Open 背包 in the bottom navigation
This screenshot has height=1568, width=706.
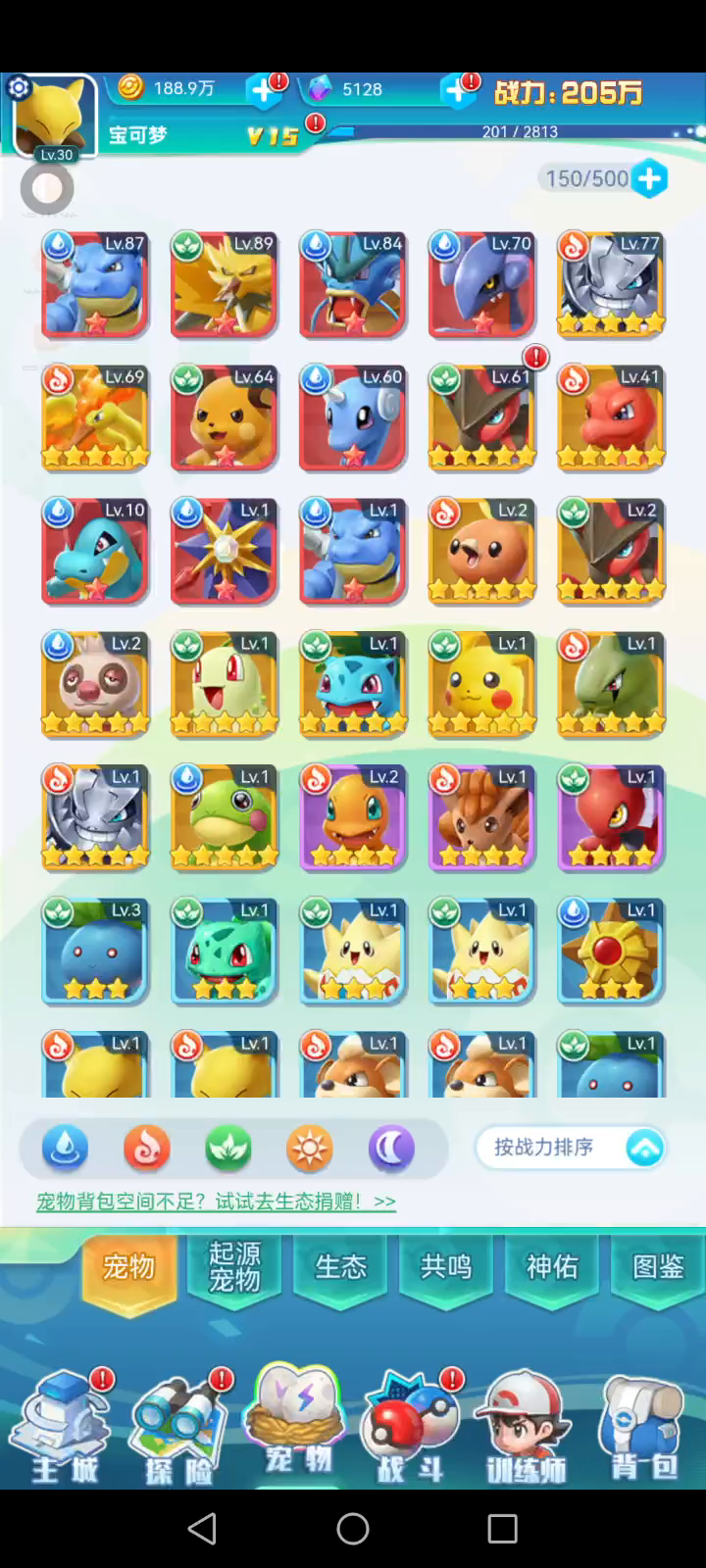(x=642, y=1431)
